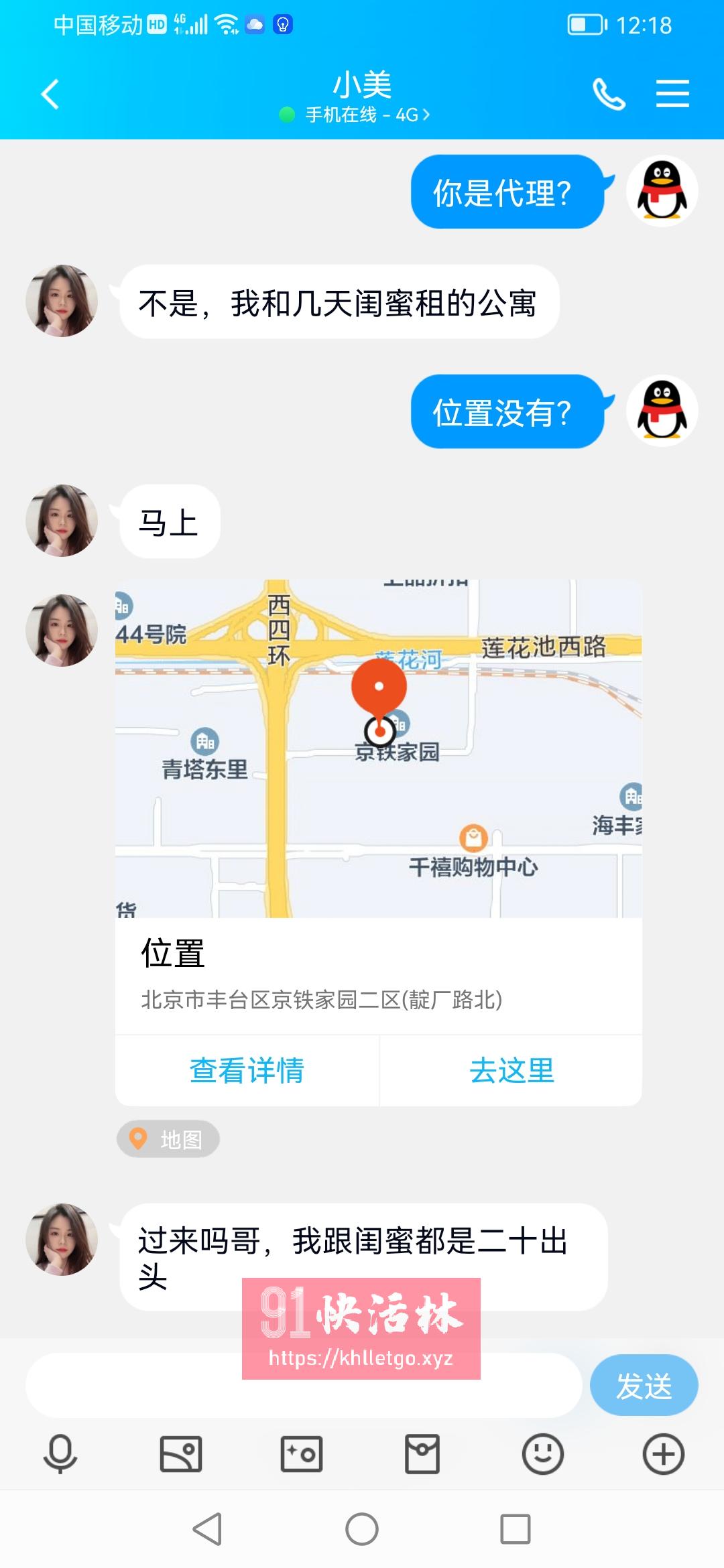Open the plus attachment menu

[x=662, y=1454]
